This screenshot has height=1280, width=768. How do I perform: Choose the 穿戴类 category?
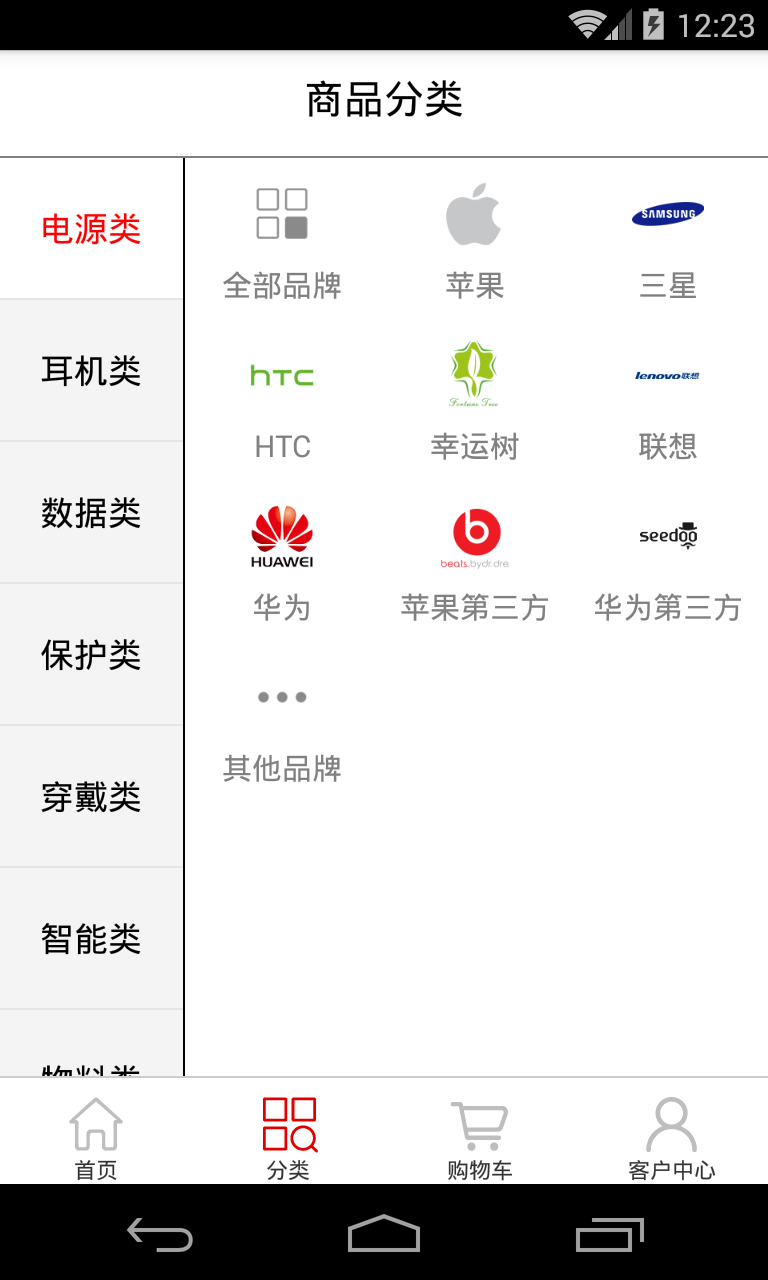tap(91, 797)
